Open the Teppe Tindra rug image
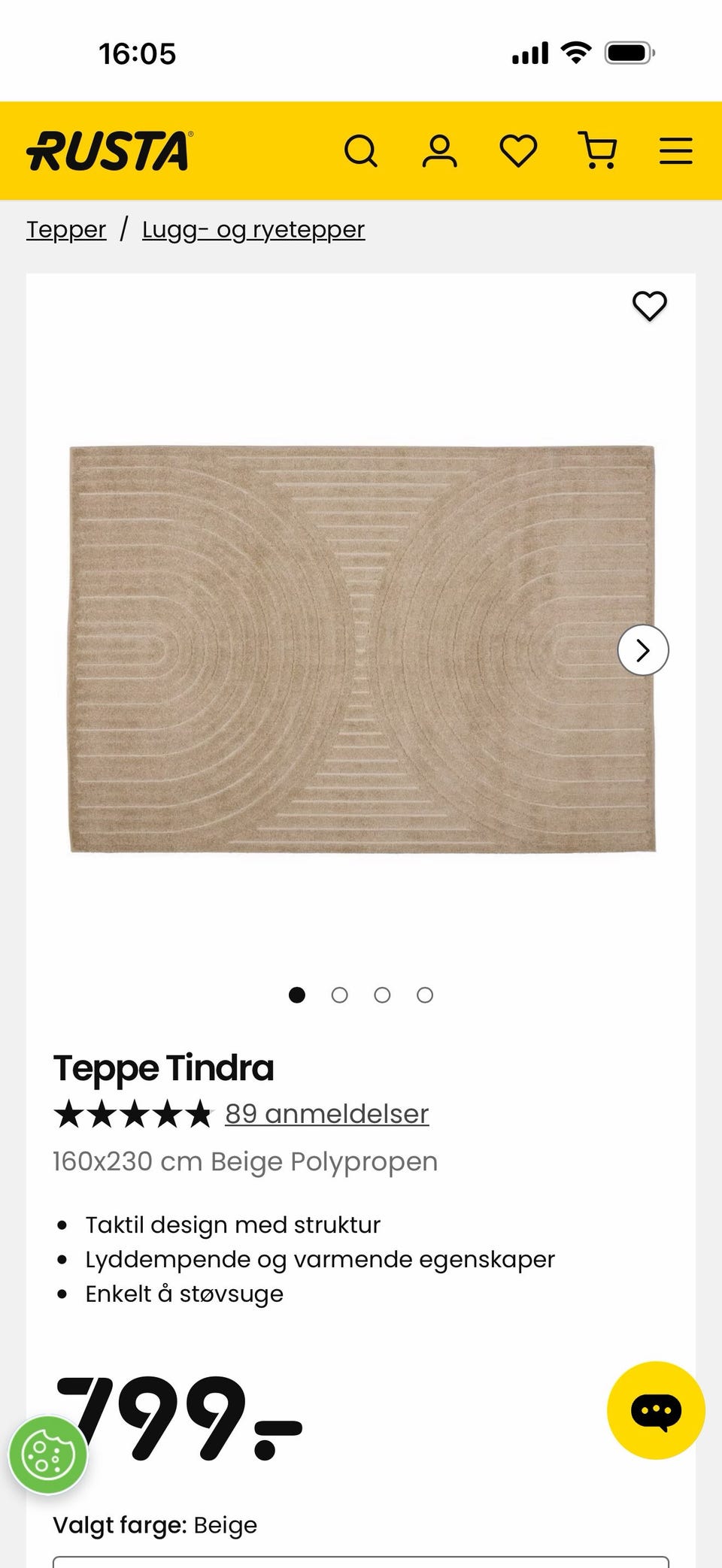This screenshot has width=722, height=1568. 362,649
